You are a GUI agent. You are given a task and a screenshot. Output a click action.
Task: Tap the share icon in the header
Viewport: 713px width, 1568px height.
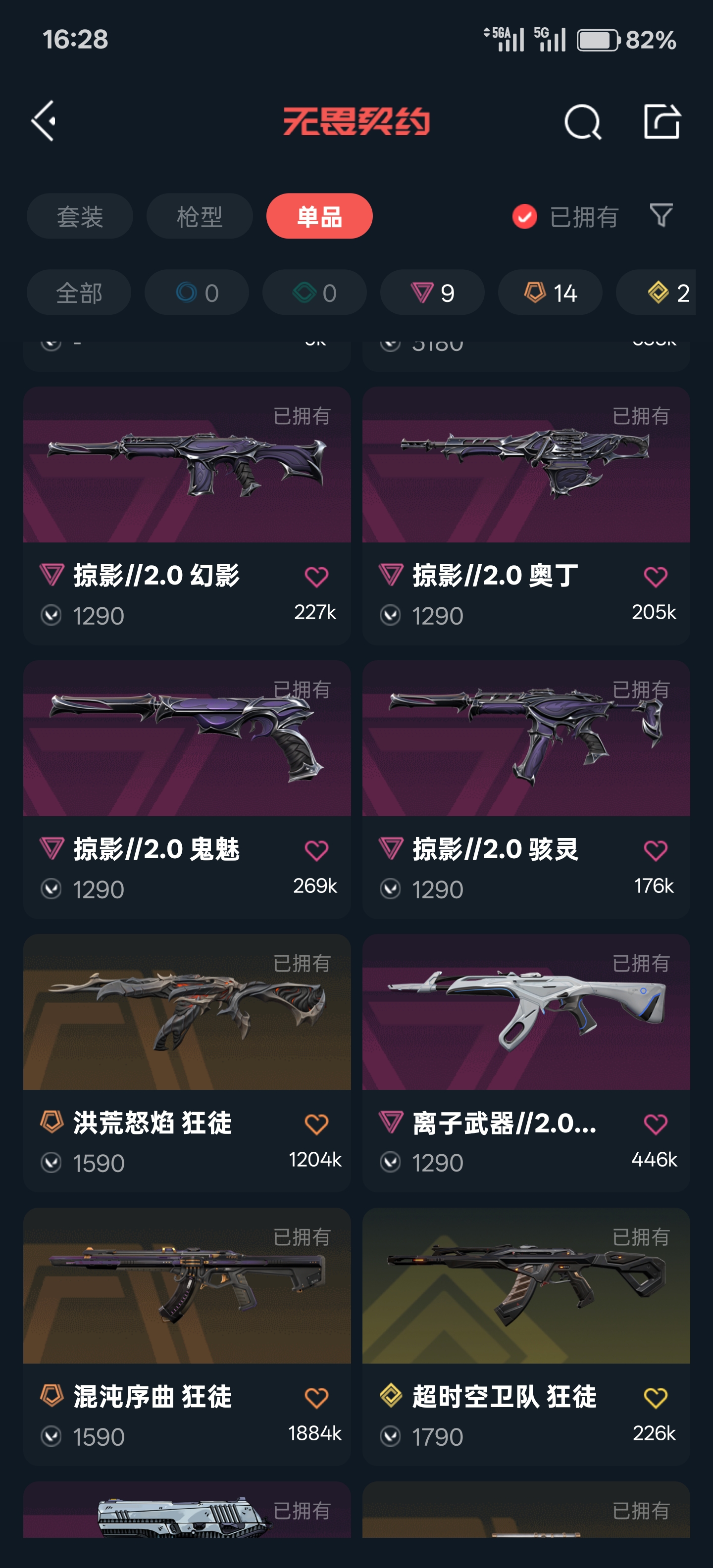coord(662,121)
